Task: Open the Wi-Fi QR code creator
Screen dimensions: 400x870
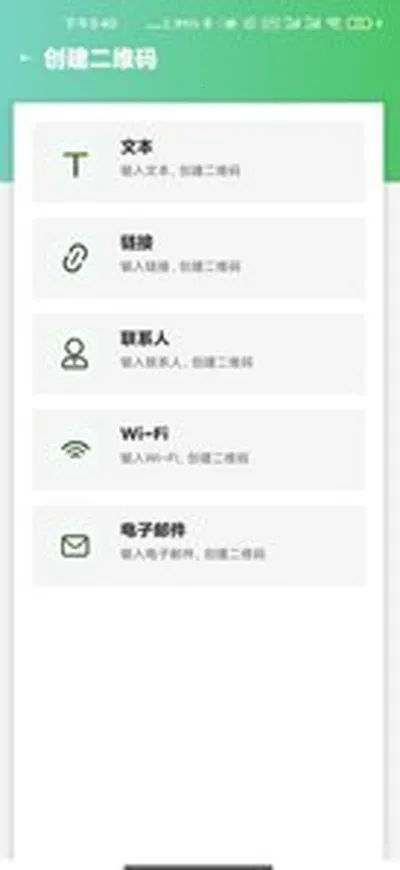Action: [199, 449]
